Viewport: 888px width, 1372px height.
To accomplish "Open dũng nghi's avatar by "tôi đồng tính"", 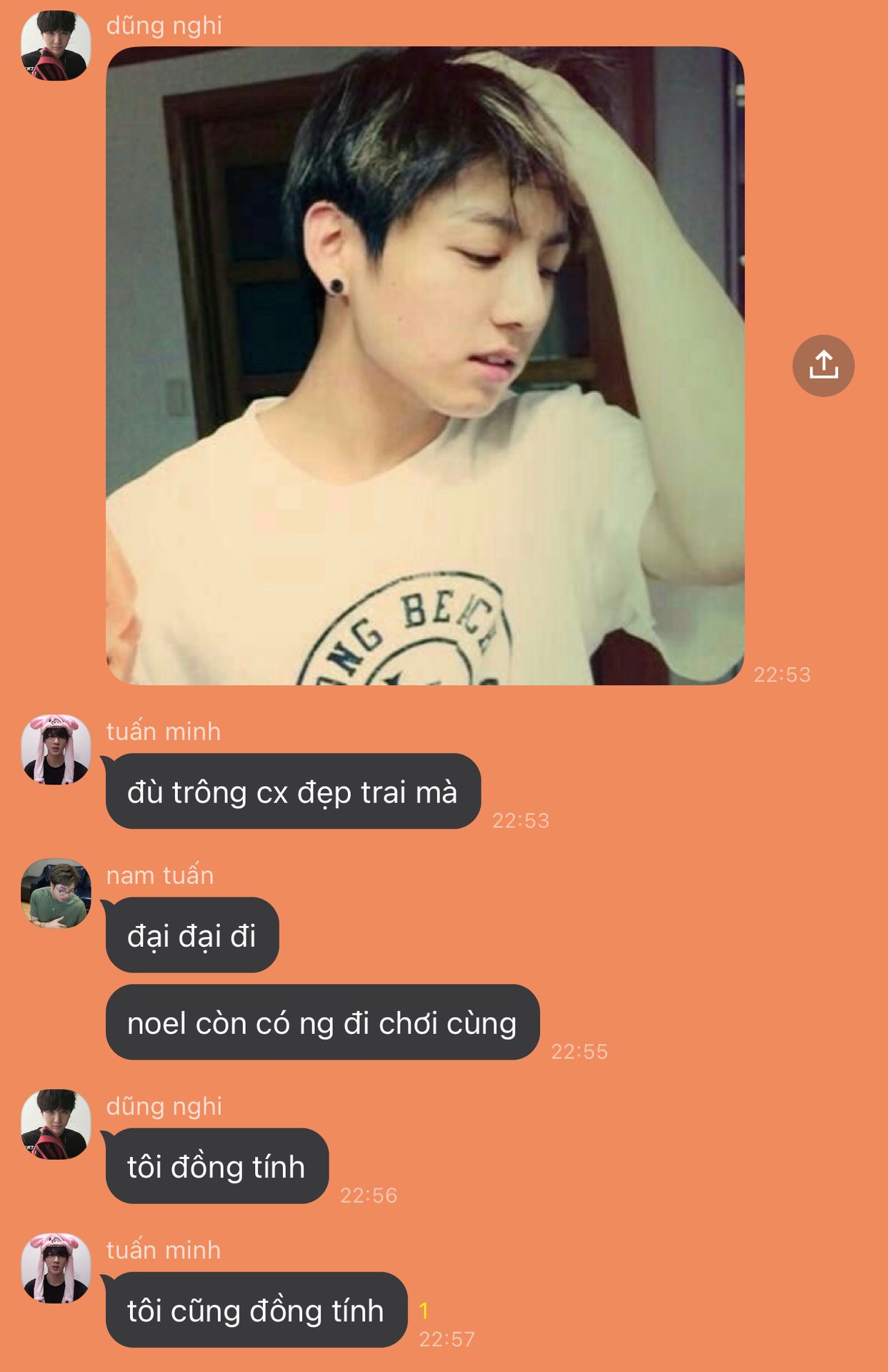I will (56, 1124).
